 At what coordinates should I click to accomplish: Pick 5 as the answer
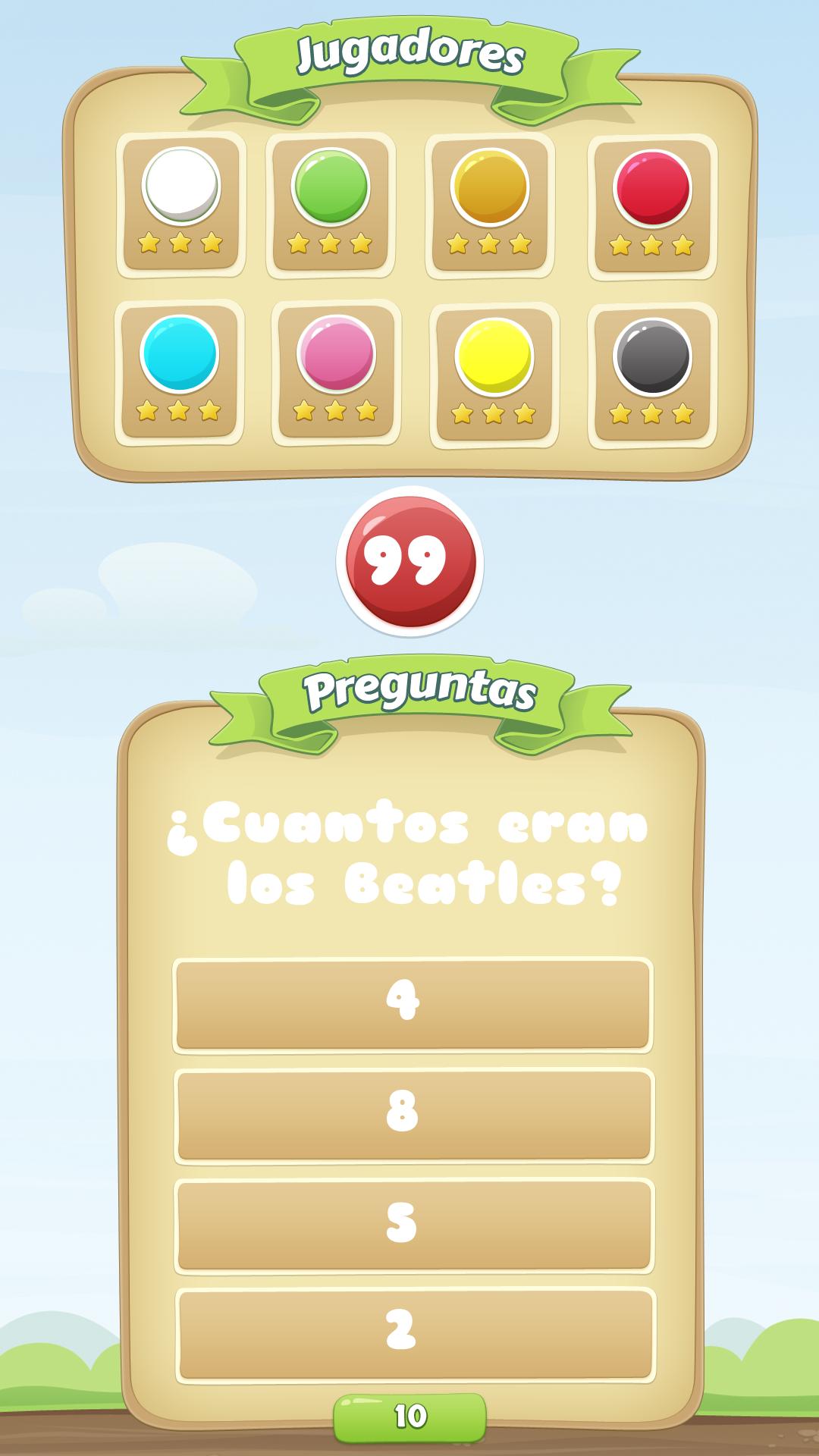tap(413, 1225)
